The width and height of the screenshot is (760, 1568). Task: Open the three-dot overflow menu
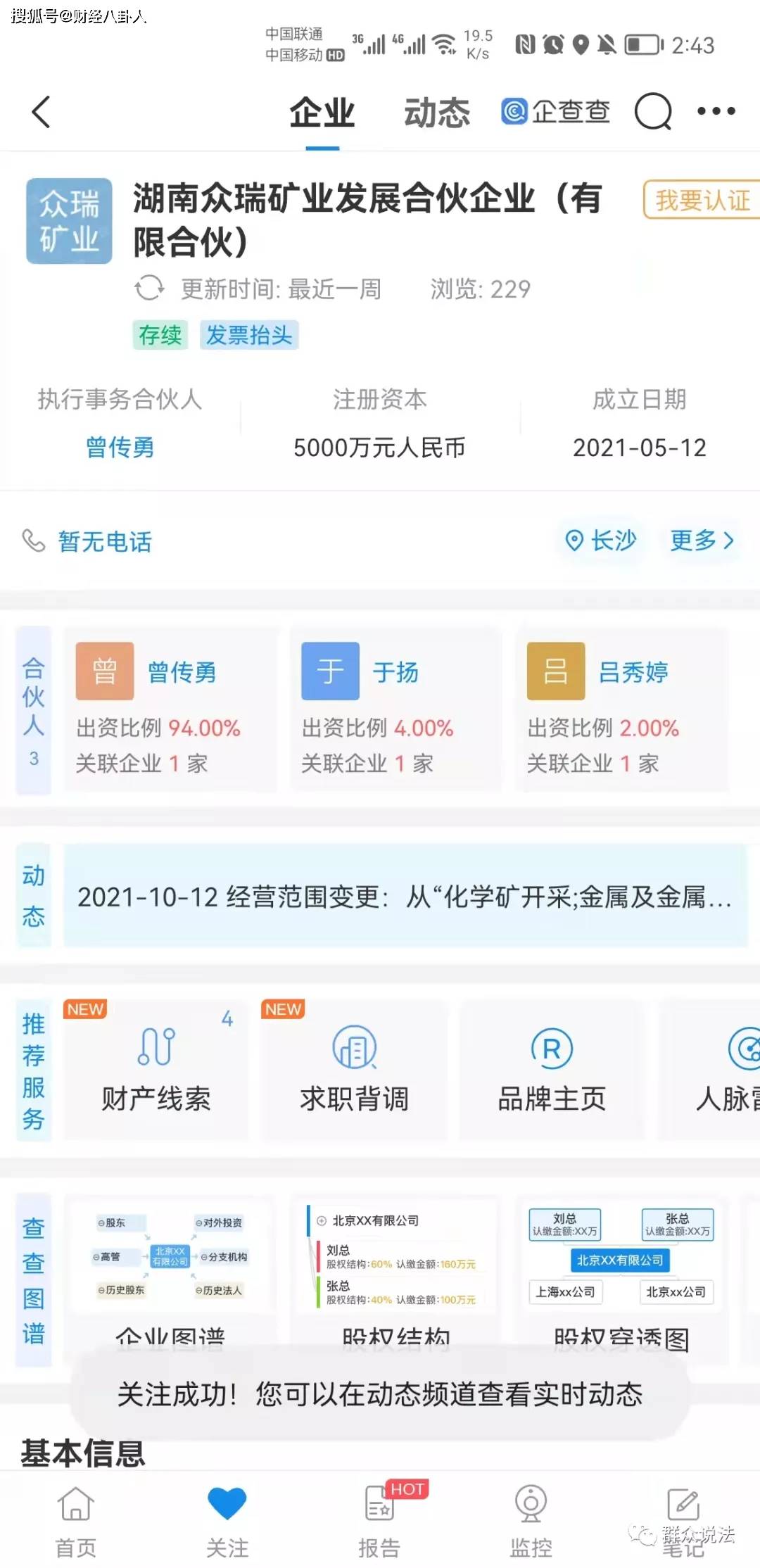[x=716, y=111]
